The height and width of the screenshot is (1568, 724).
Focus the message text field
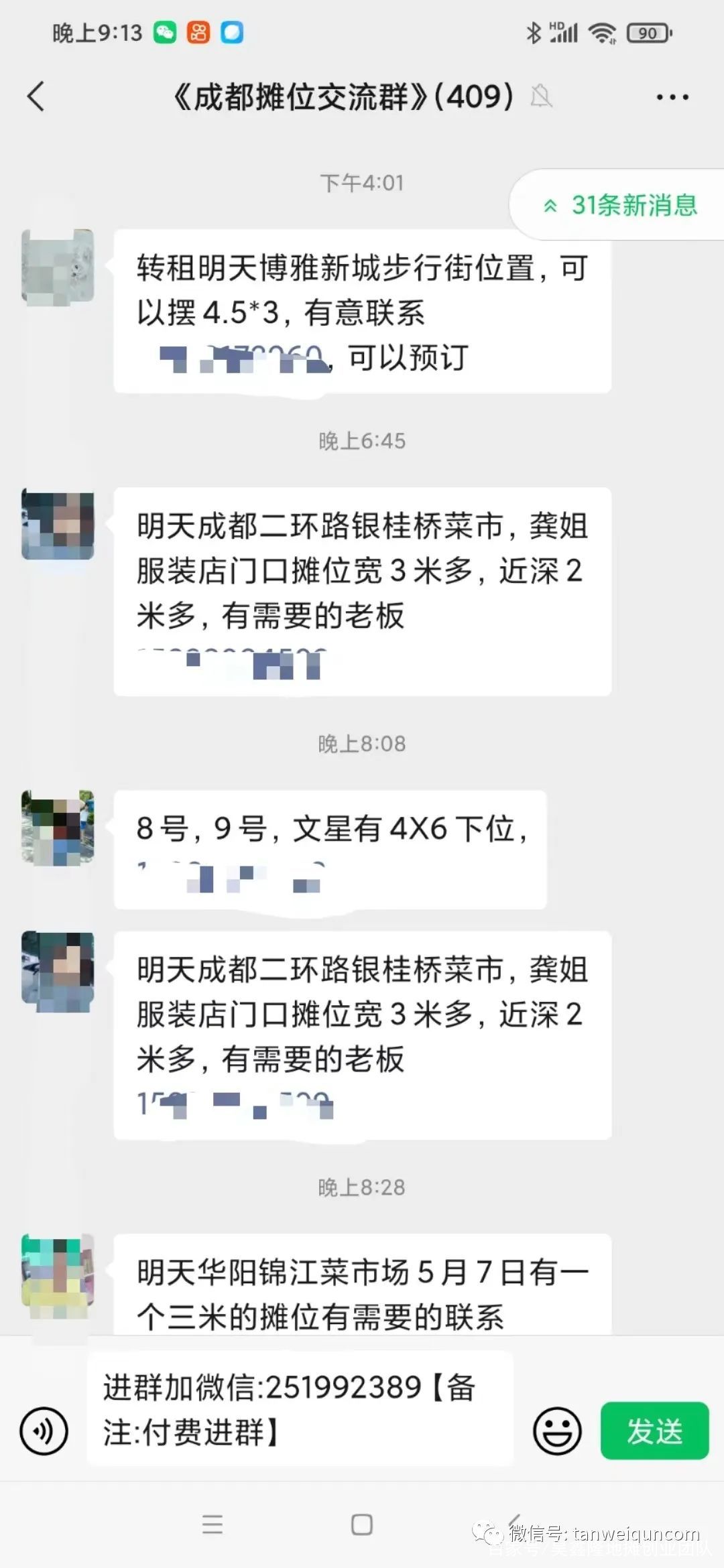pyautogui.click(x=298, y=1409)
